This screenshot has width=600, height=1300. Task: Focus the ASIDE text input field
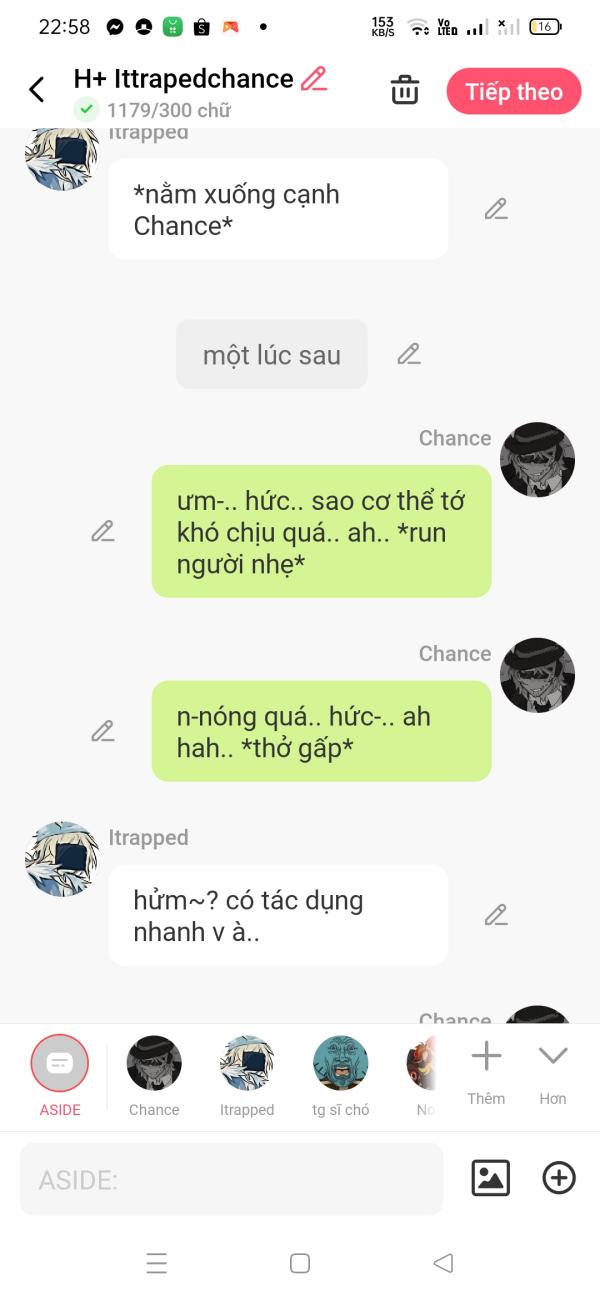tap(231, 1179)
